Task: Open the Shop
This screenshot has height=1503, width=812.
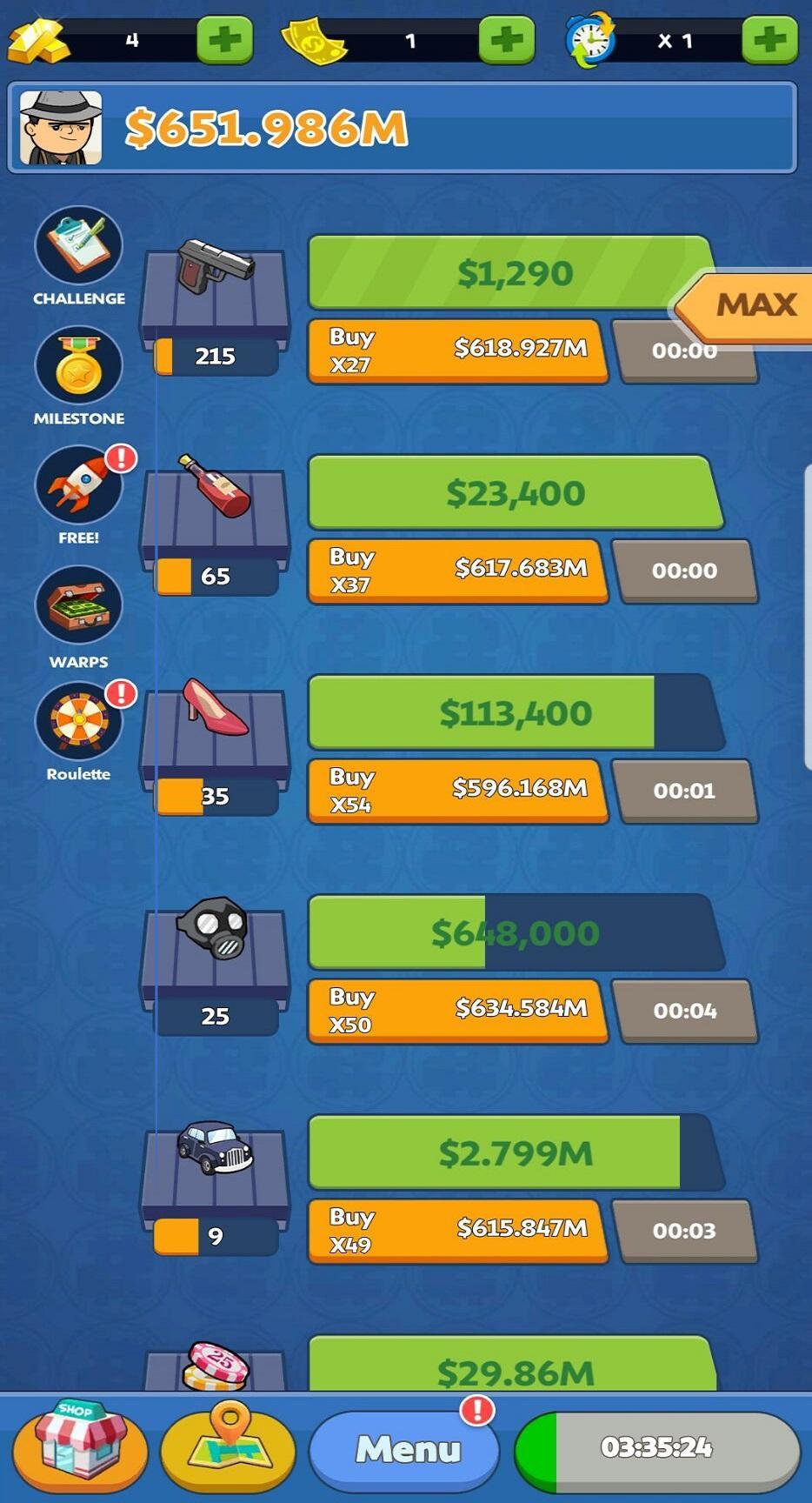Action: point(79,1445)
